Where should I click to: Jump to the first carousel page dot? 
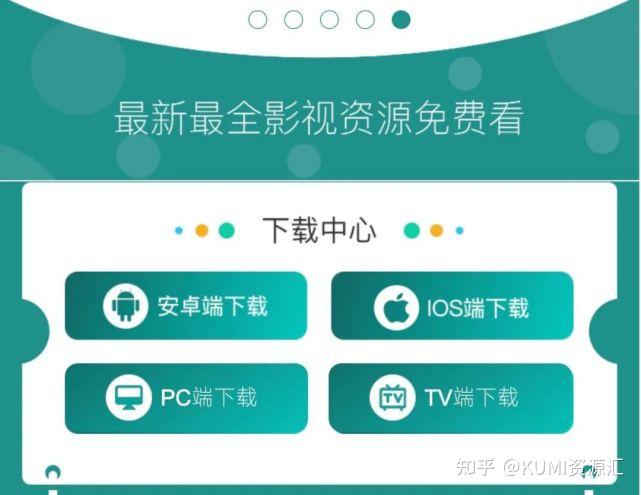click(x=258, y=19)
